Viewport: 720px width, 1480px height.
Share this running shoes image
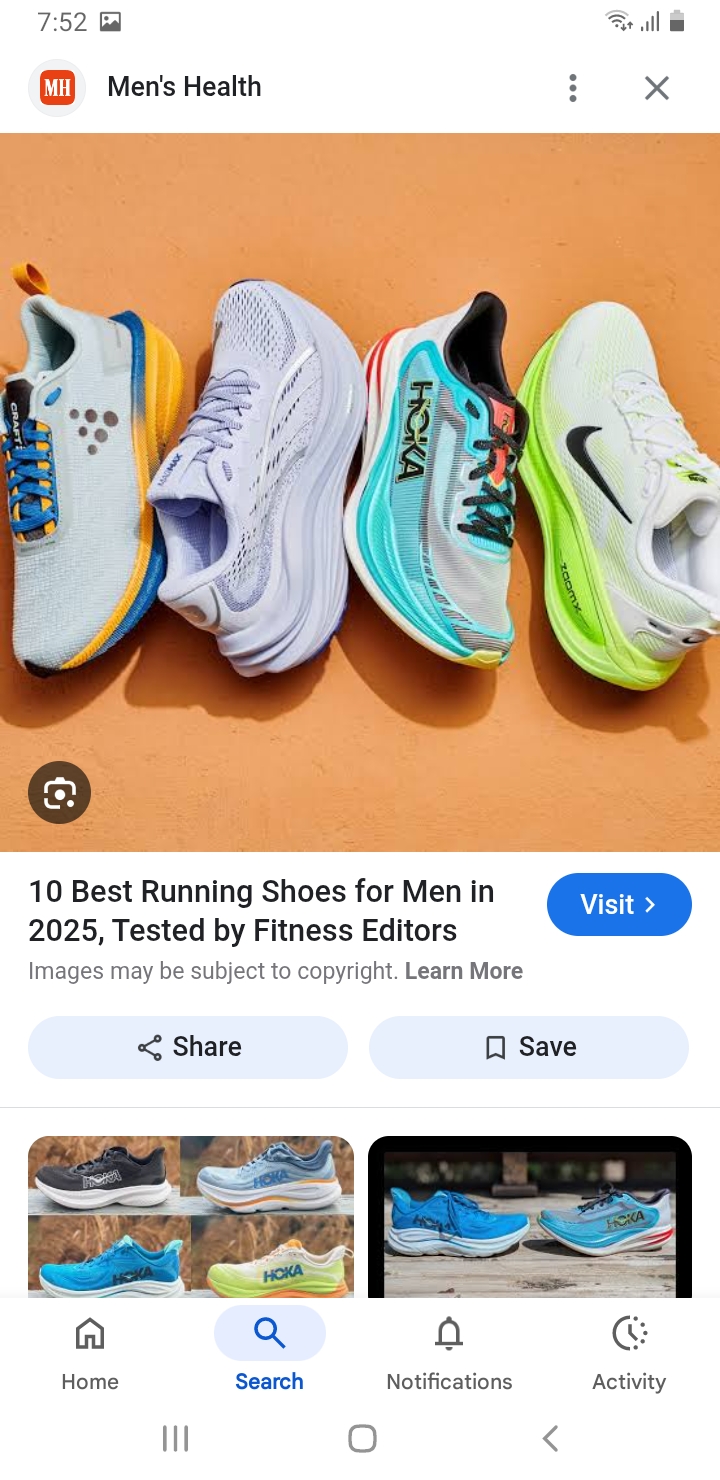pyautogui.click(x=188, y=1047)
